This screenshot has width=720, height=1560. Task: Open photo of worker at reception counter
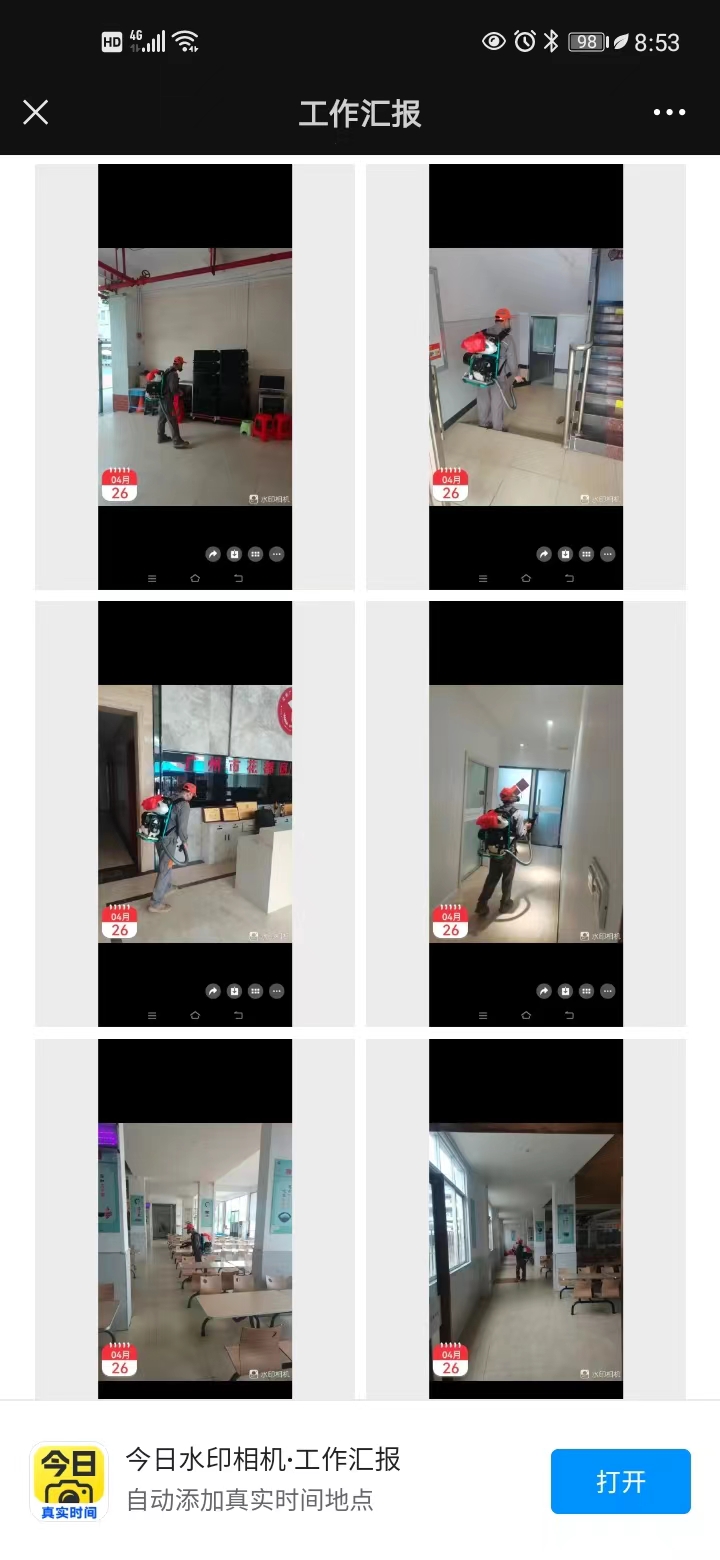[195, 813]
